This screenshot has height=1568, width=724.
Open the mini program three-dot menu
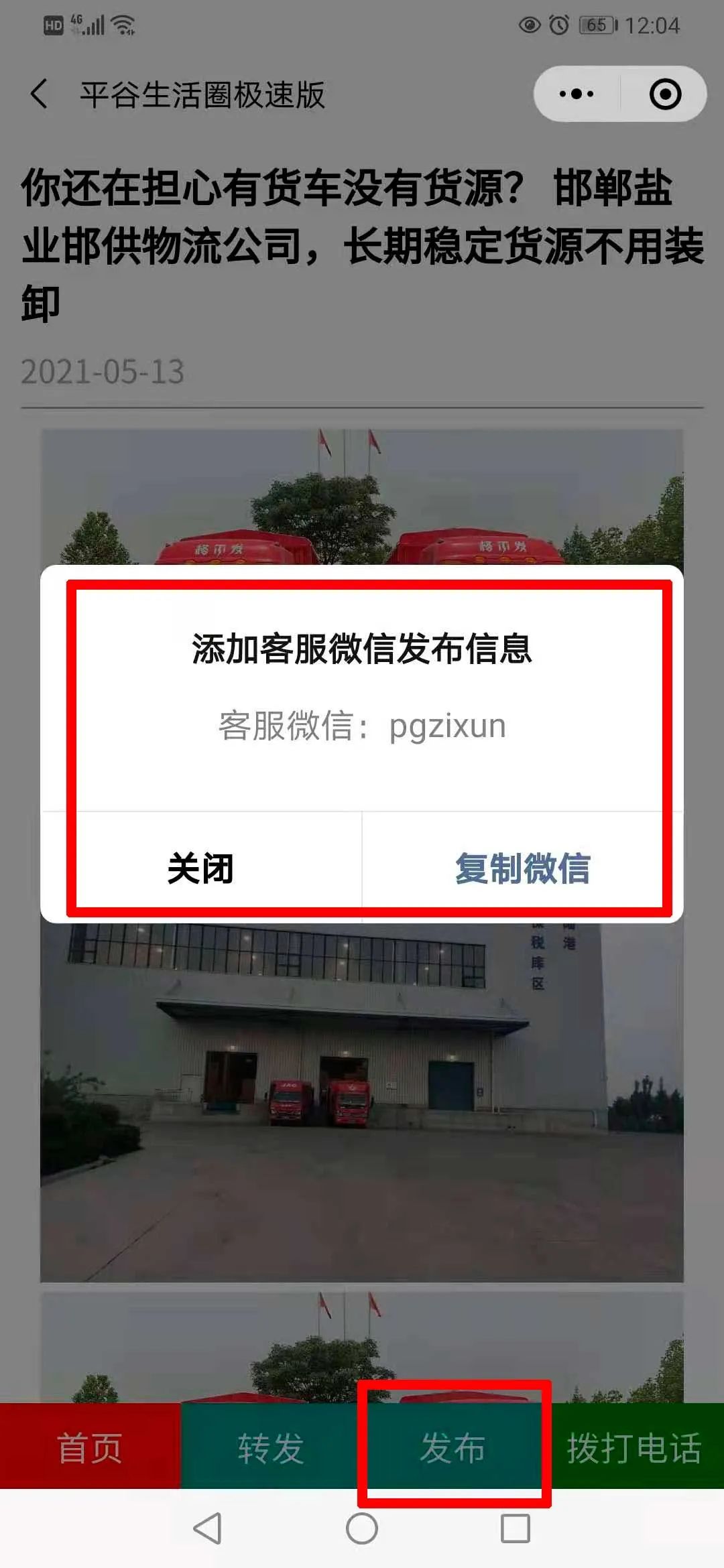pyautogui.click(x=577, y=94)
